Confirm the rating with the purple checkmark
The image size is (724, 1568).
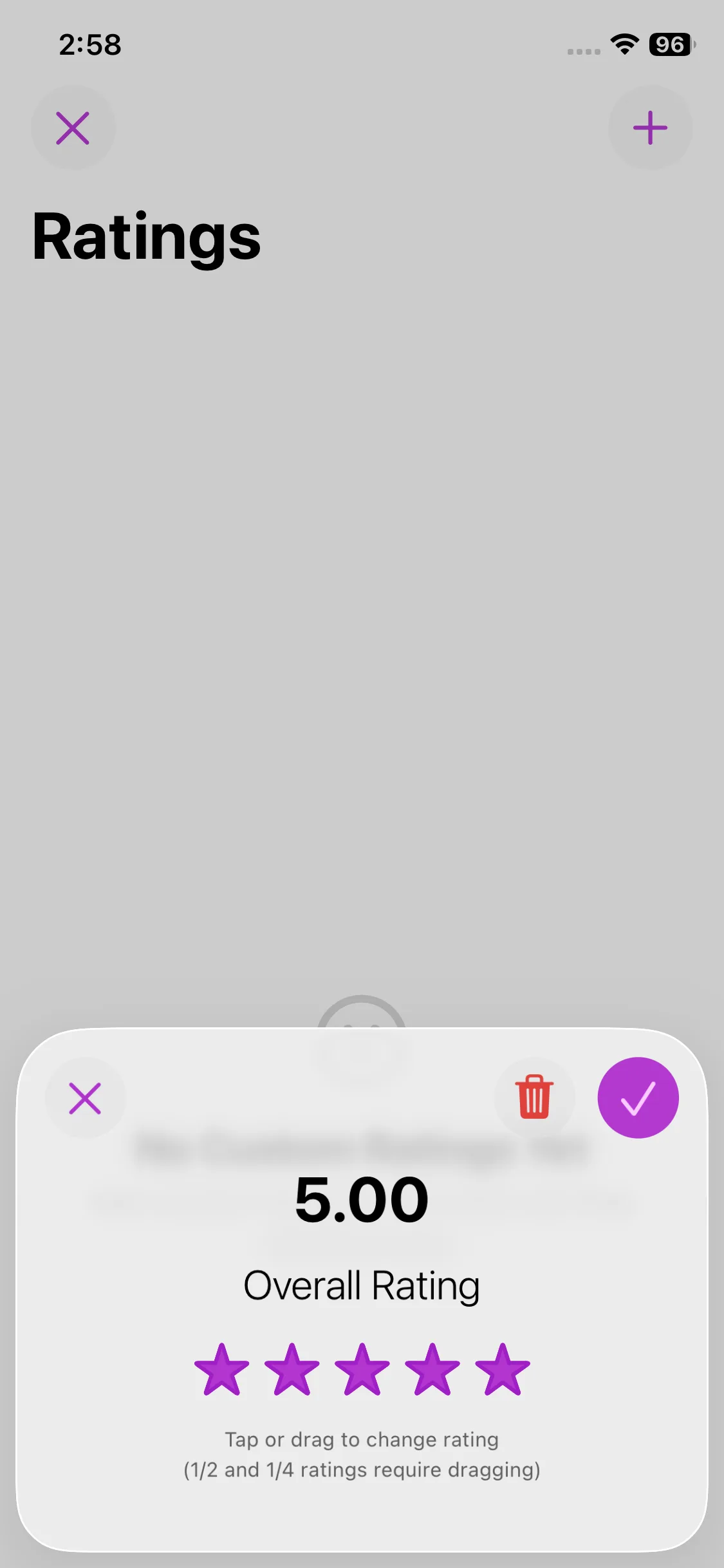638,1098
